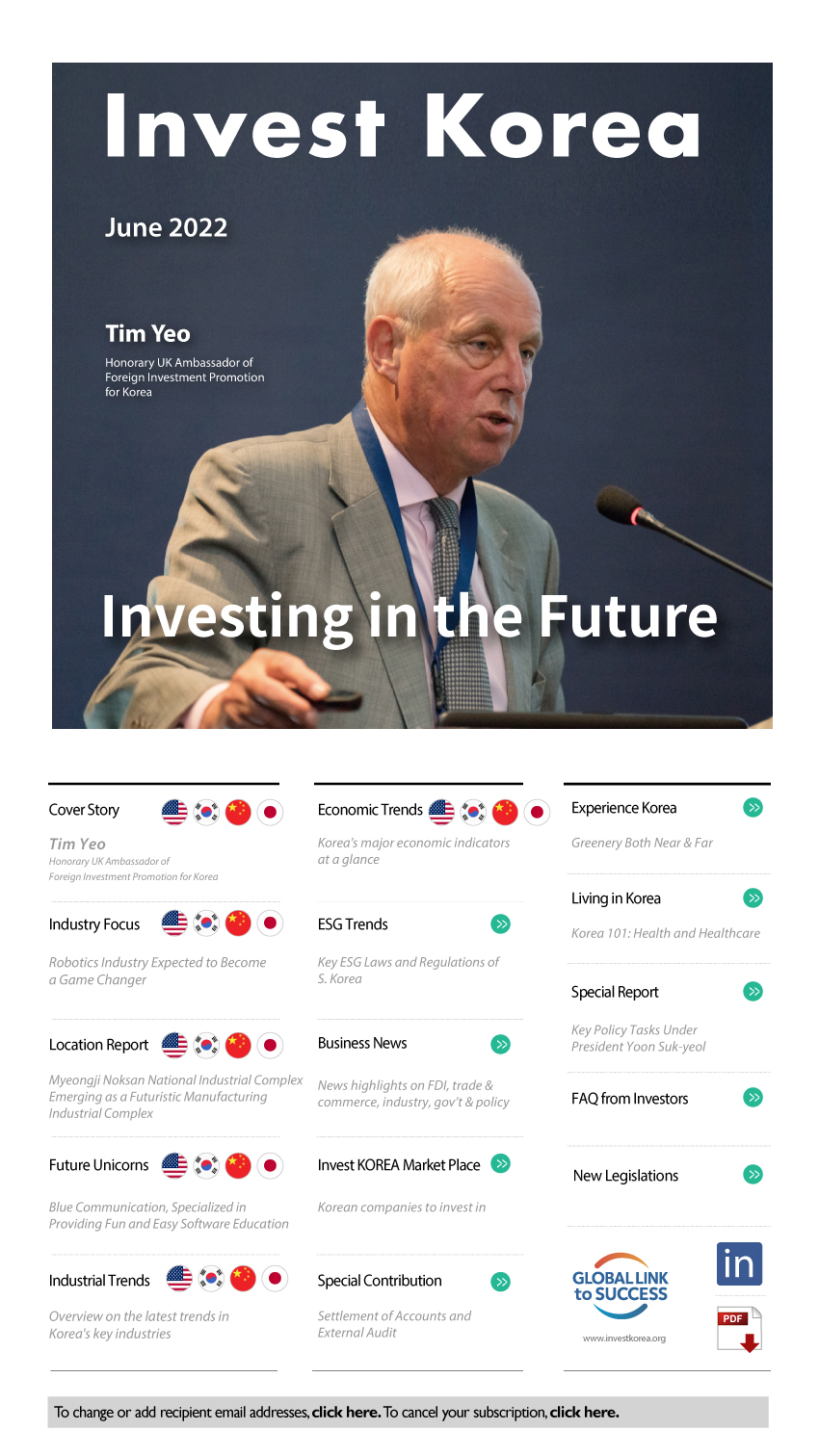
Task: Open Future Unicorns Japanese flag version
Action: click(271, 1165)
